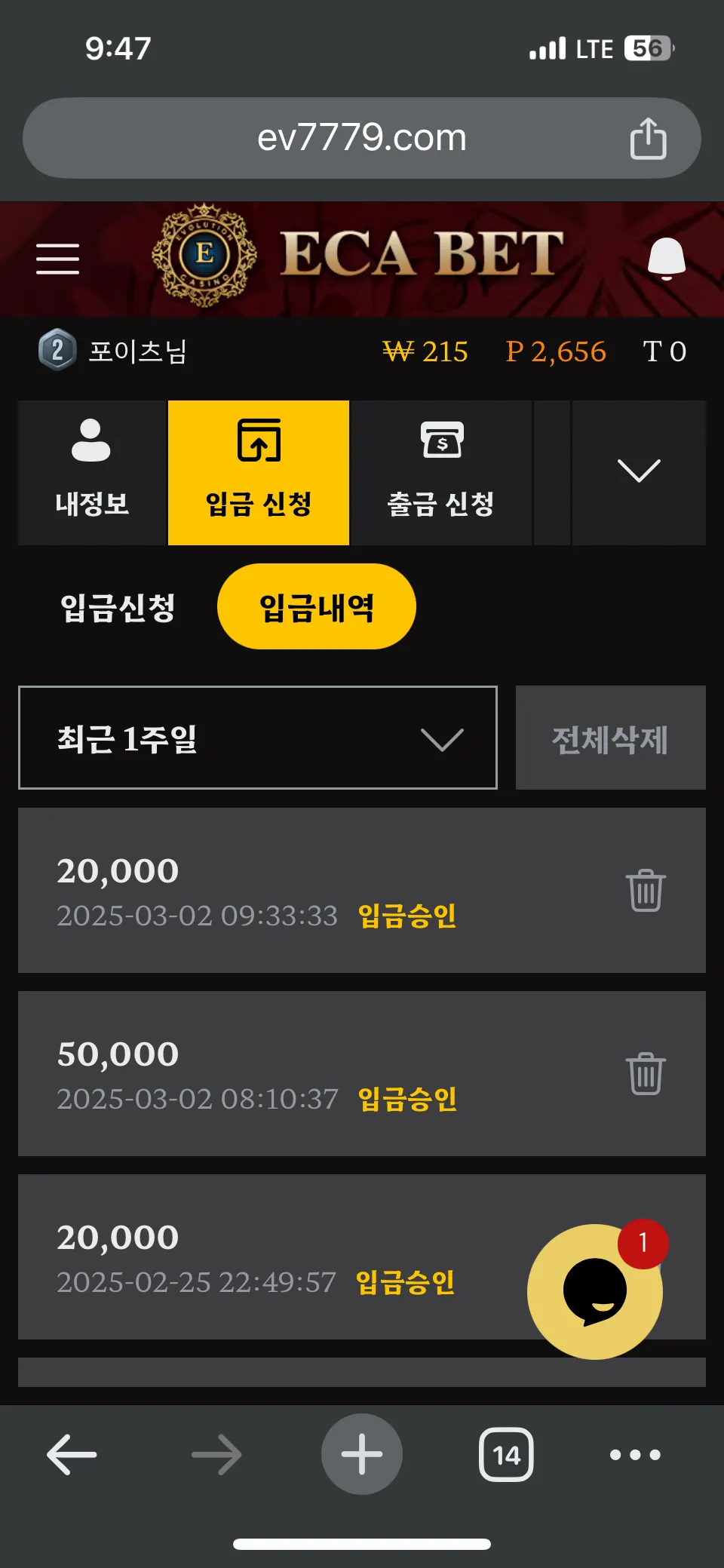Tap the 전체삭제 button
Viewport: 724px width, 1568px height.
coord(611,738)
